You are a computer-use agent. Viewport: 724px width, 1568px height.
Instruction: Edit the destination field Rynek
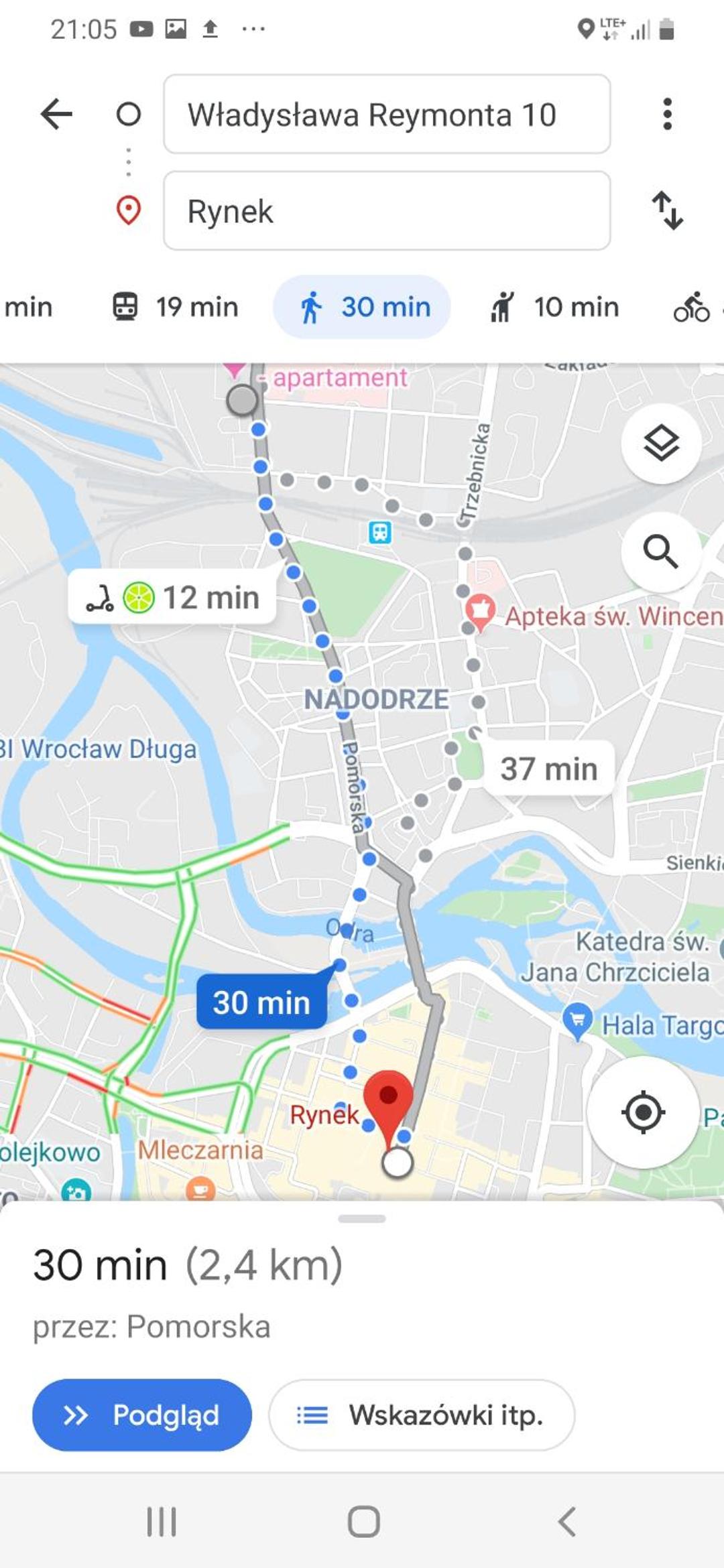(x=387, y=210)
